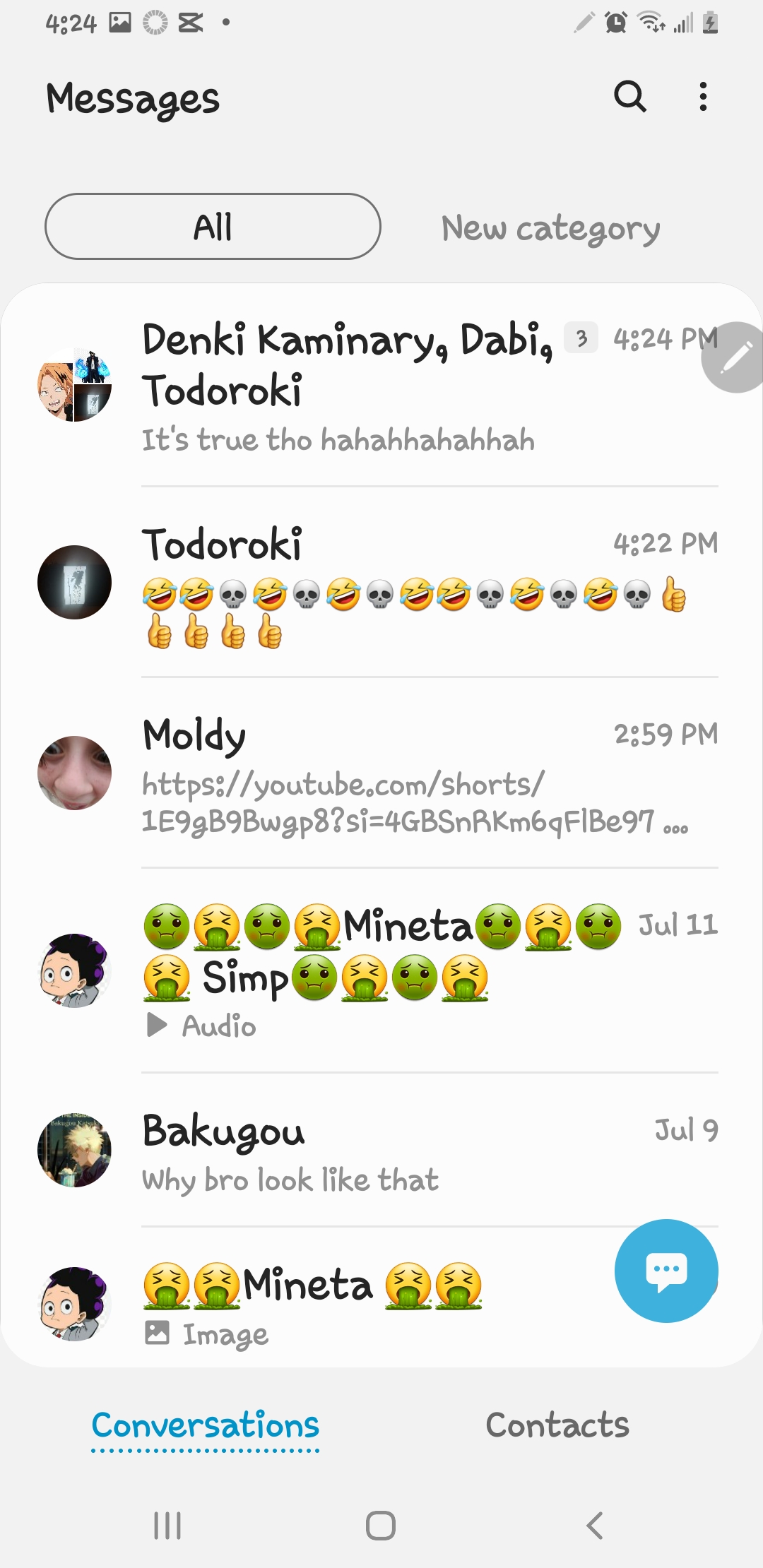Go back using the system back button
The height and width of the screenshot is (1568, 763).
coord(594,1526)
